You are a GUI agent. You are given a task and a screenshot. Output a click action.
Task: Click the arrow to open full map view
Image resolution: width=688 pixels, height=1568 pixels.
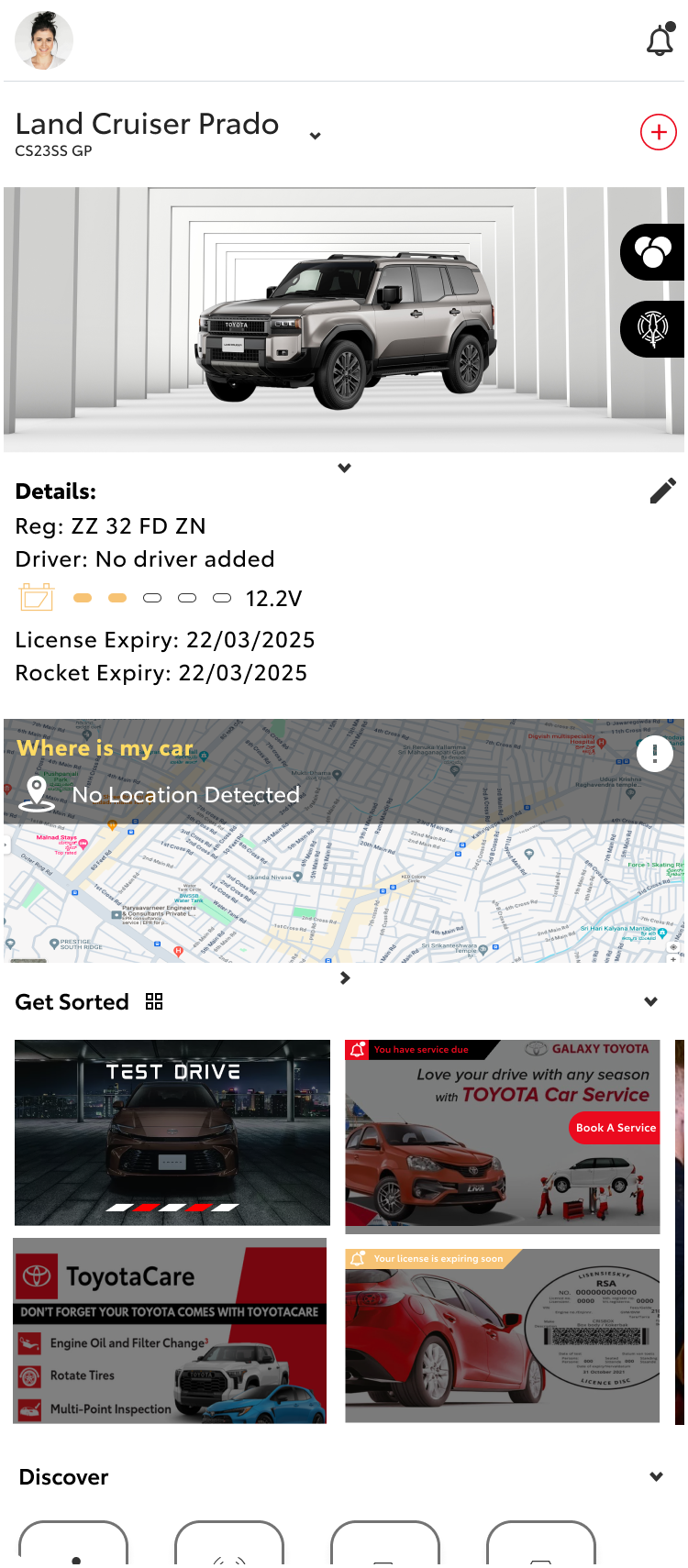click(344, 977)
